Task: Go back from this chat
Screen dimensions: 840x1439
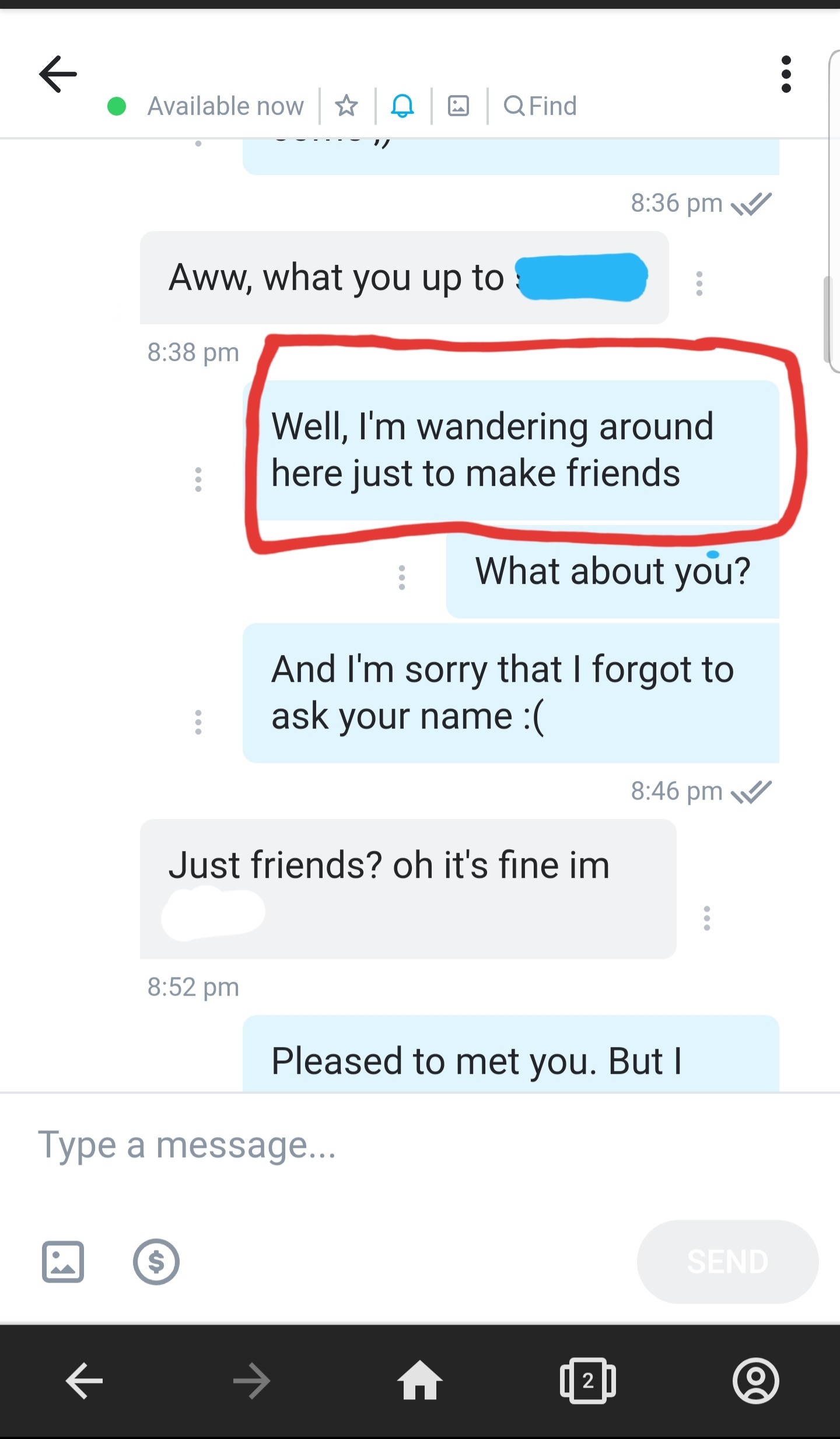Action: tap(58, 74)
